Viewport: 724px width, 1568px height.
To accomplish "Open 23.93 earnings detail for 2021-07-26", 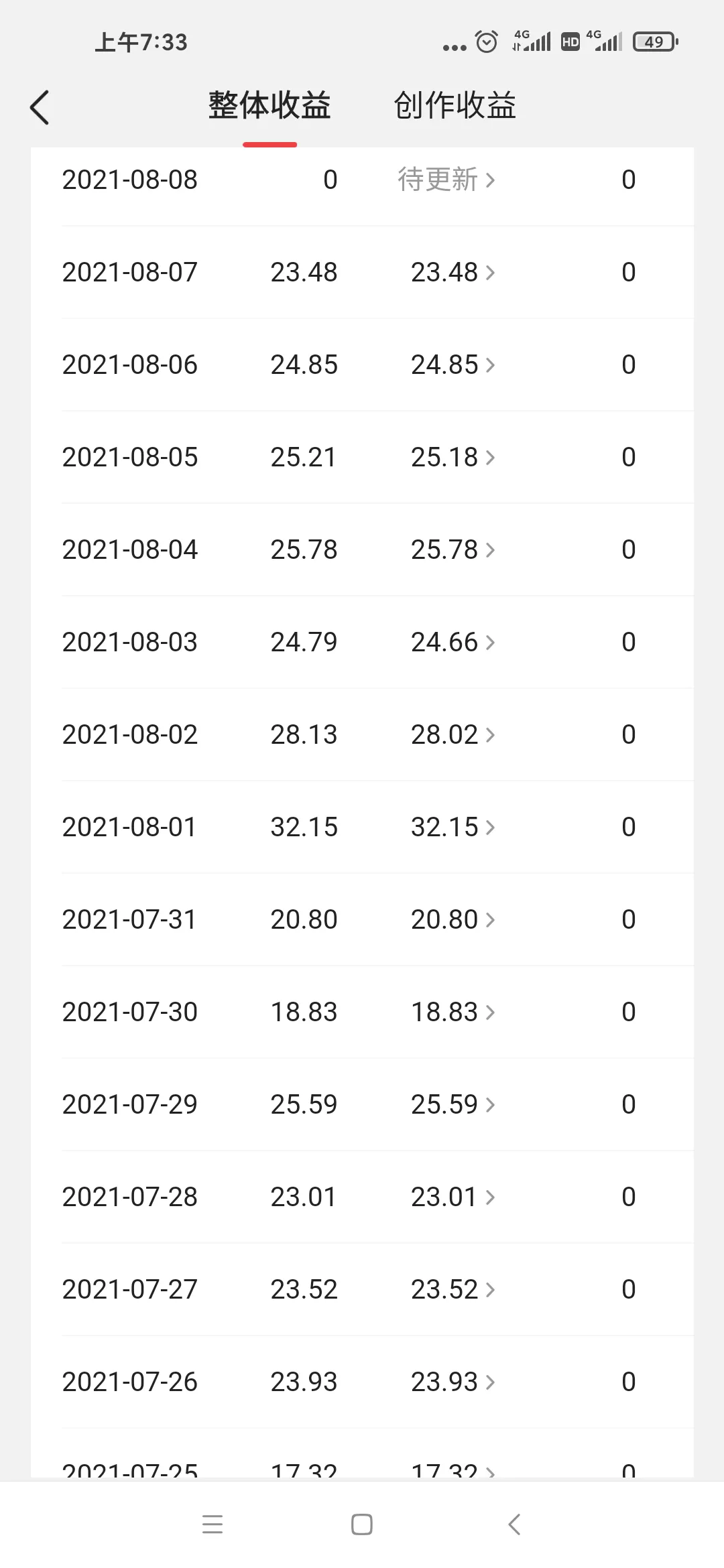I will coord(452,1382).
